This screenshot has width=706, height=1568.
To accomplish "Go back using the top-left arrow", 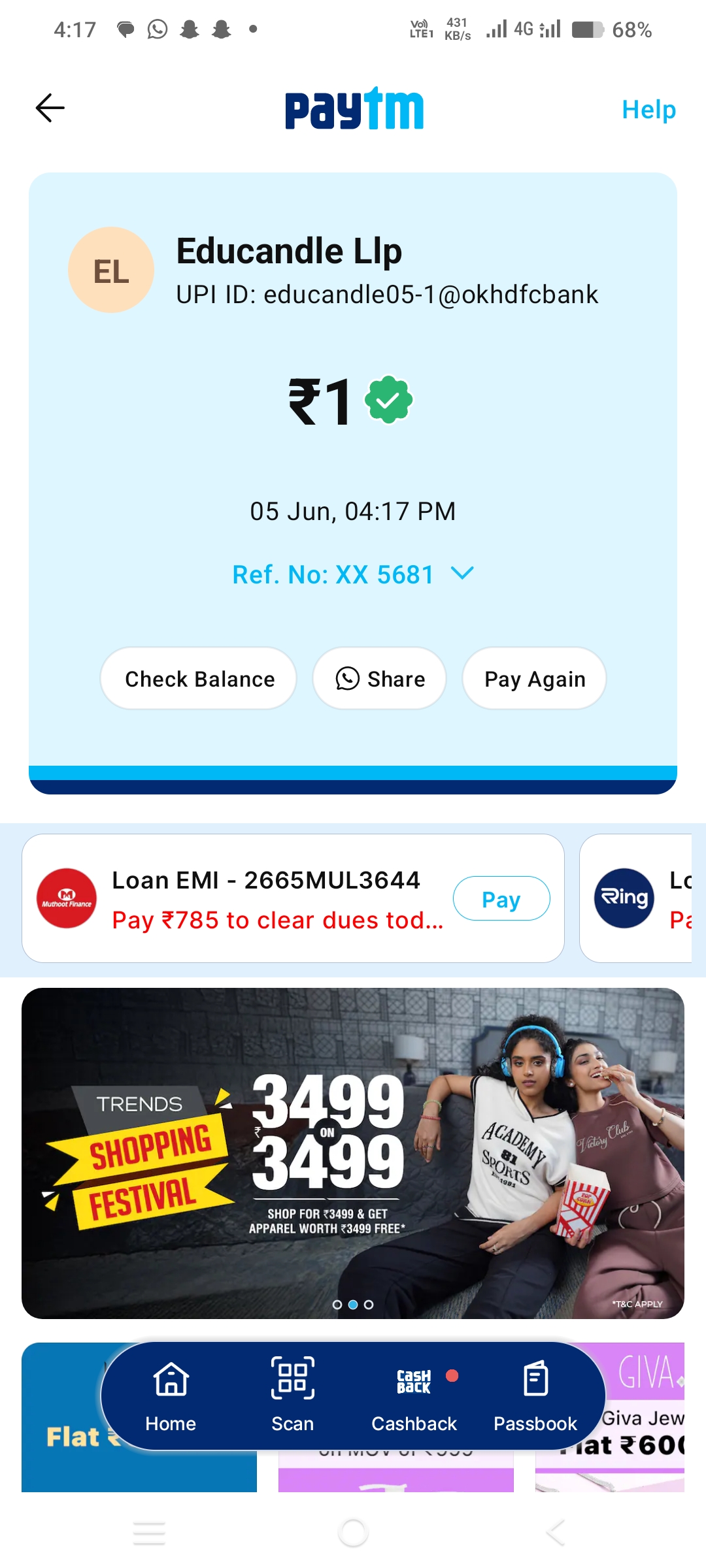I will coord(50,108).
